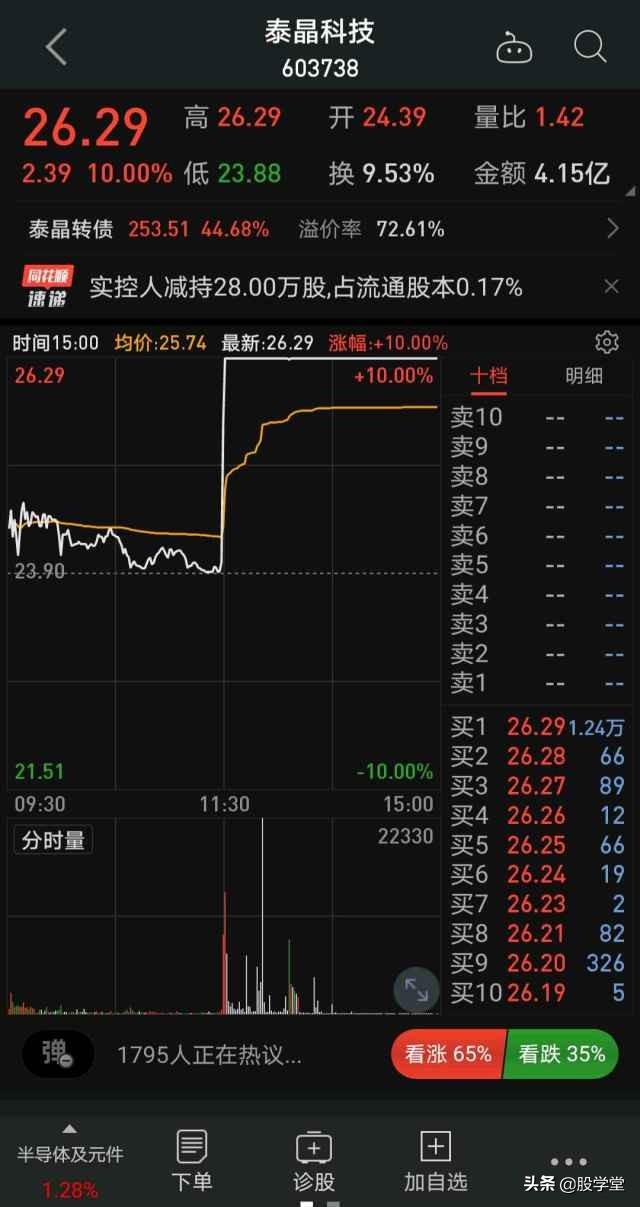The height and width of the screenshot is (1207, 640).
Task: Open the 分时量 volume indicator selector
Action: click(54, 840)
